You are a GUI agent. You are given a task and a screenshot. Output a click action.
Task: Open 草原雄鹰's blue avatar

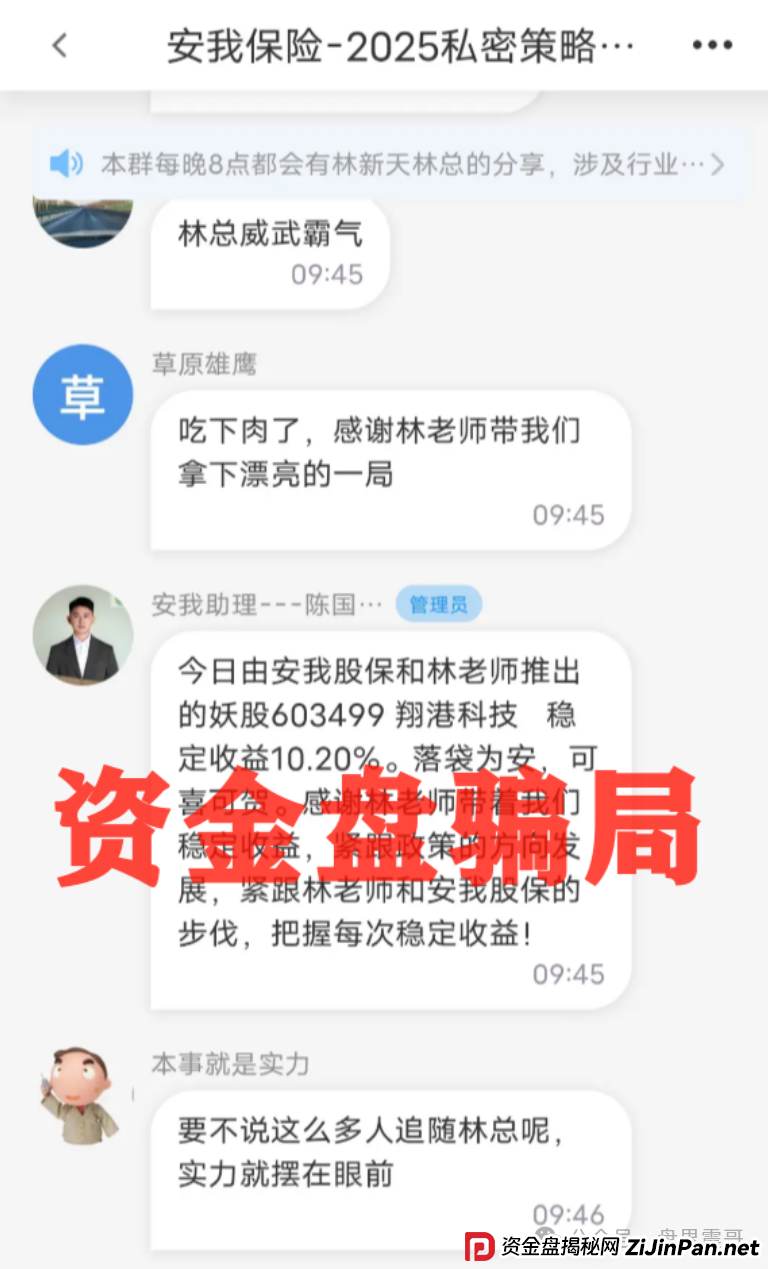[82, 394]
